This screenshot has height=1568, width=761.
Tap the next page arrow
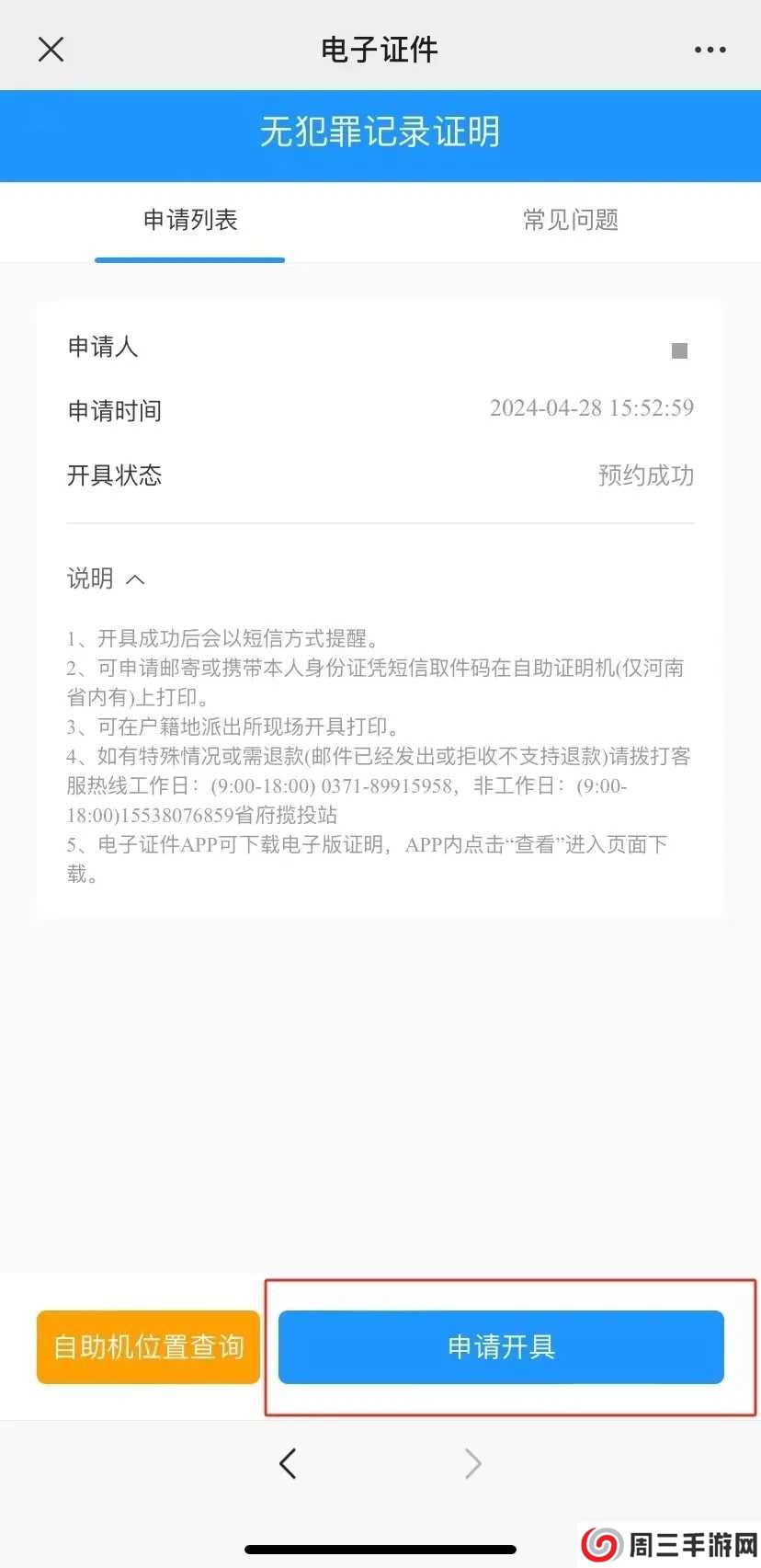472,1463
